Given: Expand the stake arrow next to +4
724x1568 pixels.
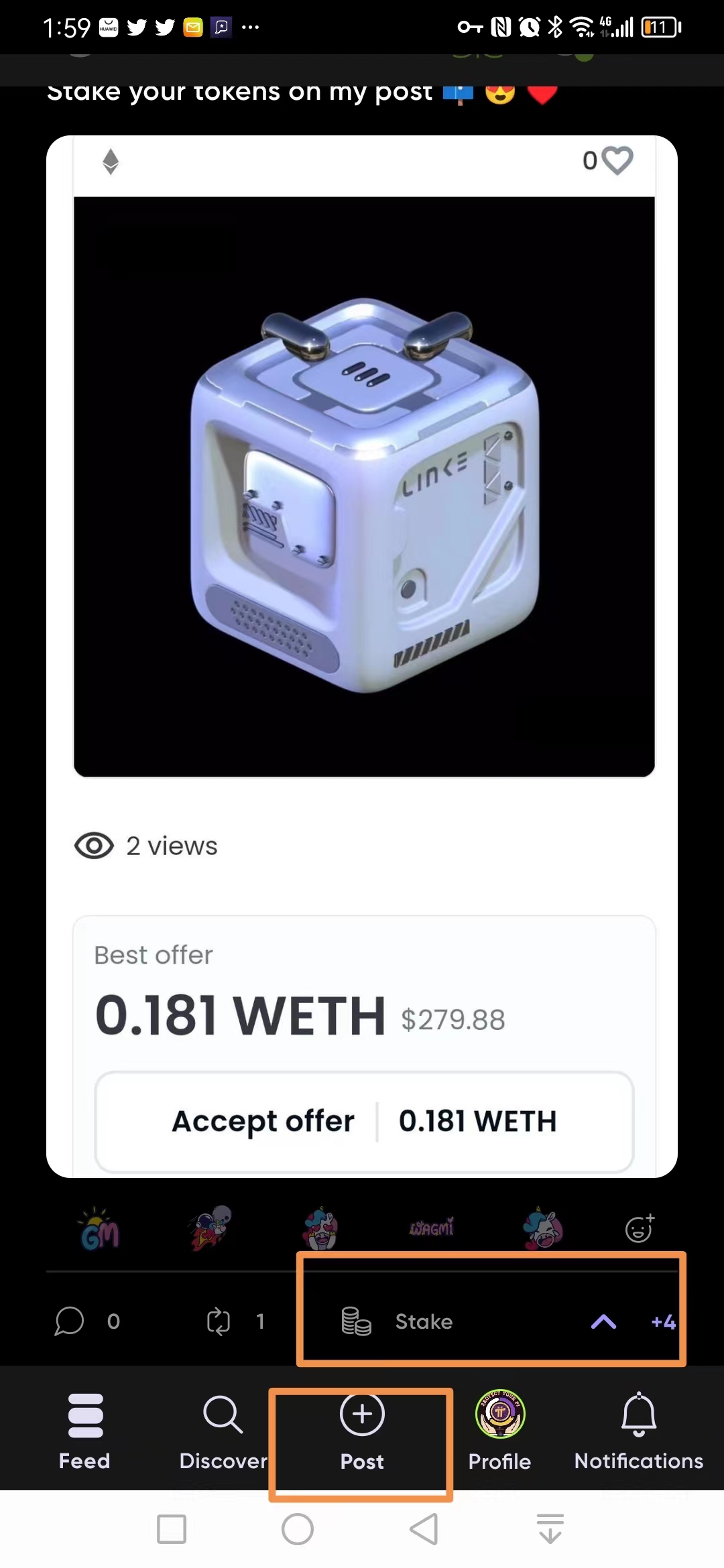Looking at the screenshot, I should [x=603, y=1321].
